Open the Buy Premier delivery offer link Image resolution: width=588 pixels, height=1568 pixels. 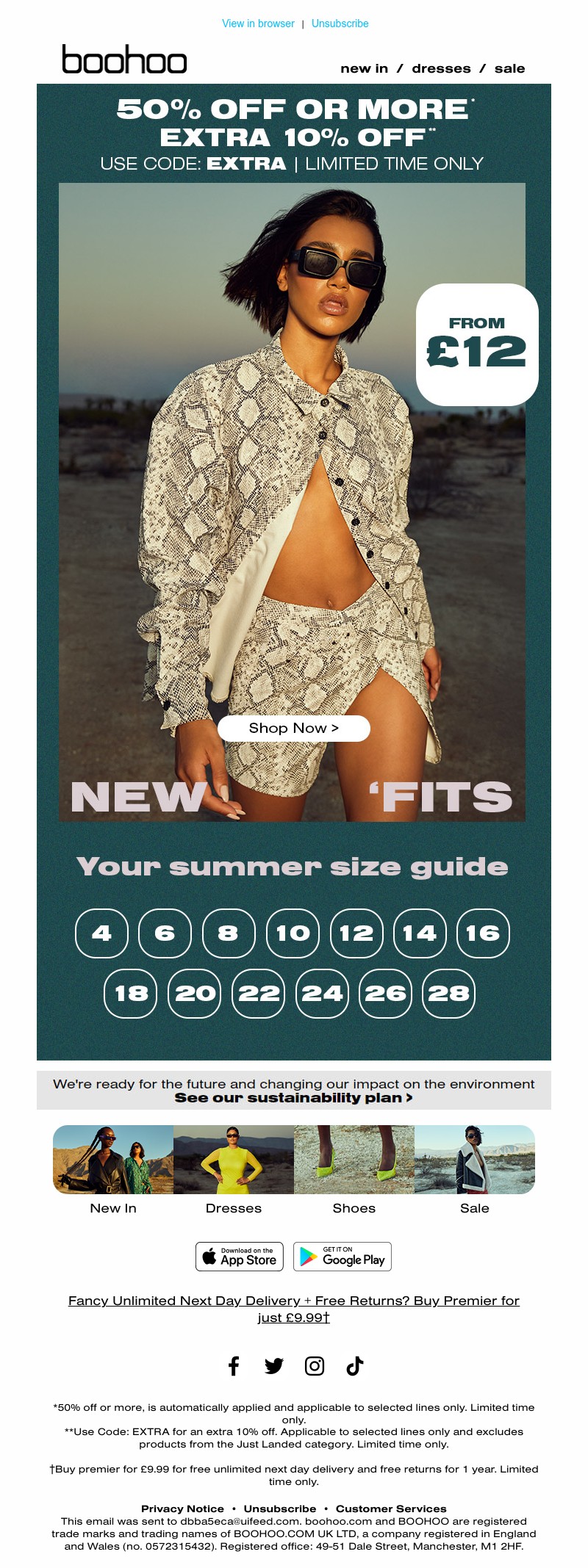click(293, 1308)
